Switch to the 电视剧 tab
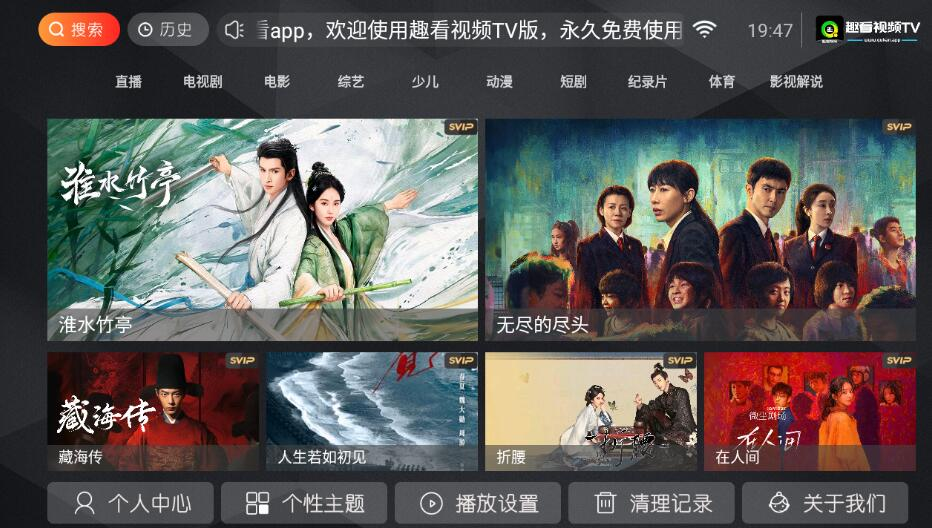This screenshot has height=528, width=932. pyautogui.click(x=202, y=82)
